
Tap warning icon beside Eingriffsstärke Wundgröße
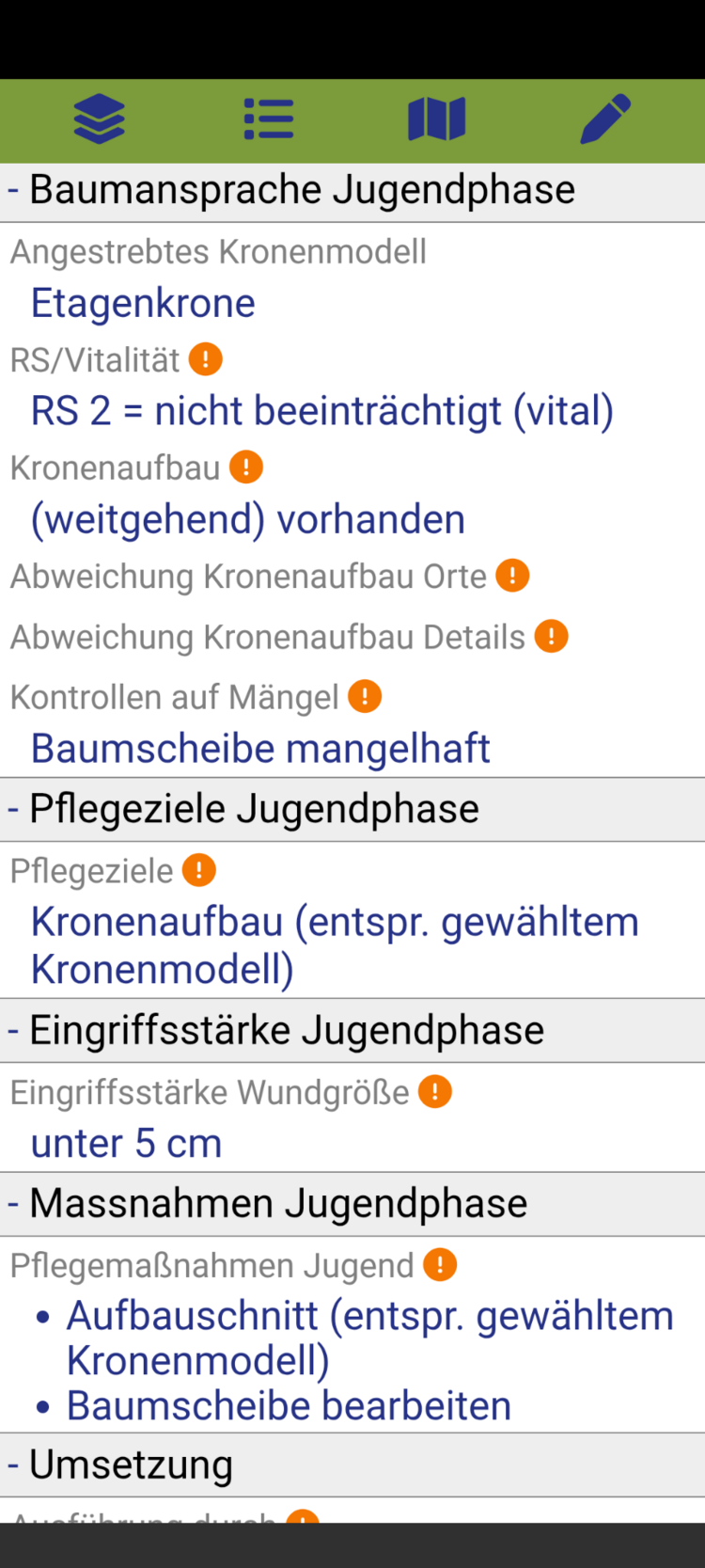coord(435,1092)
